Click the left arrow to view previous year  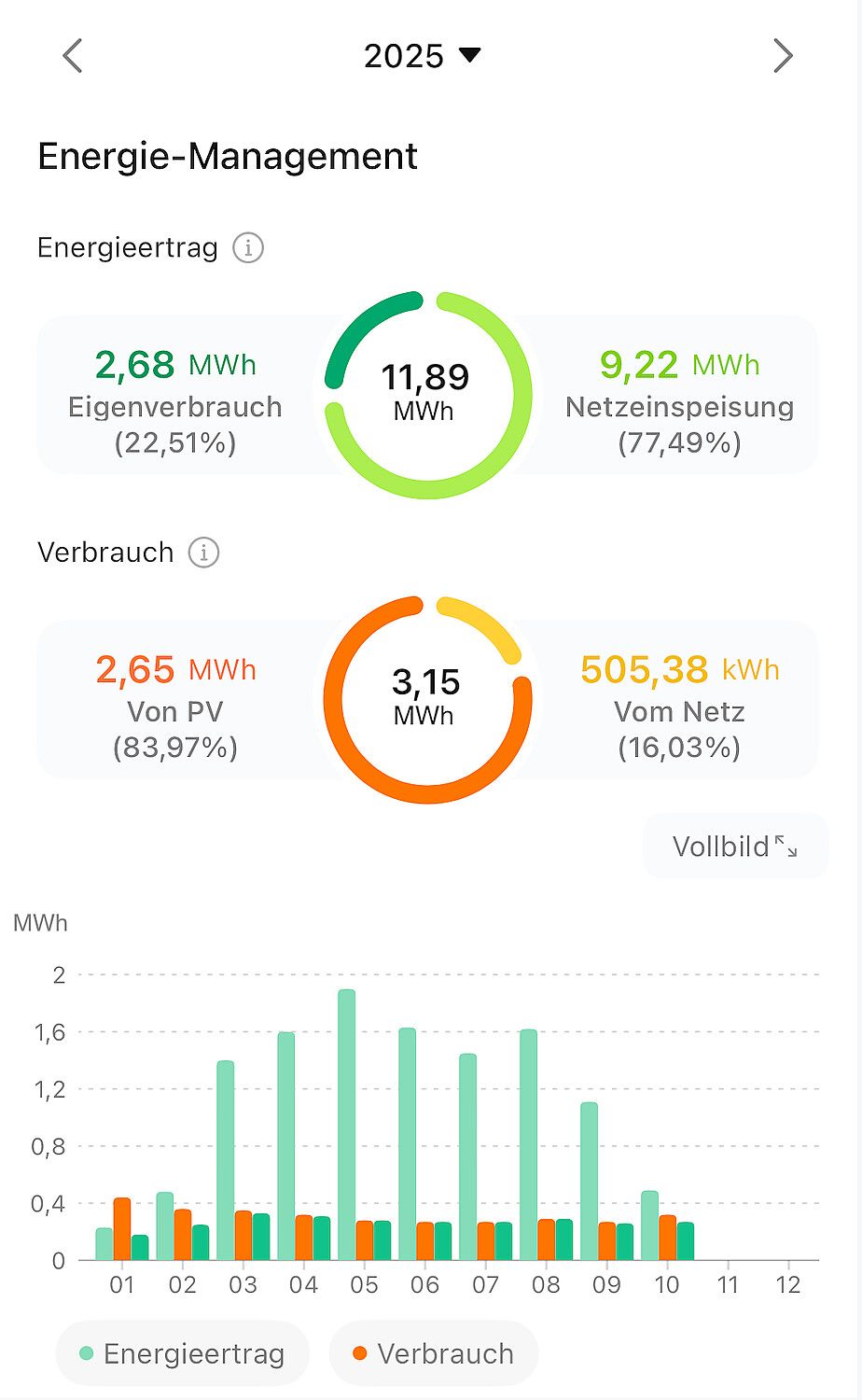(73, 56)
